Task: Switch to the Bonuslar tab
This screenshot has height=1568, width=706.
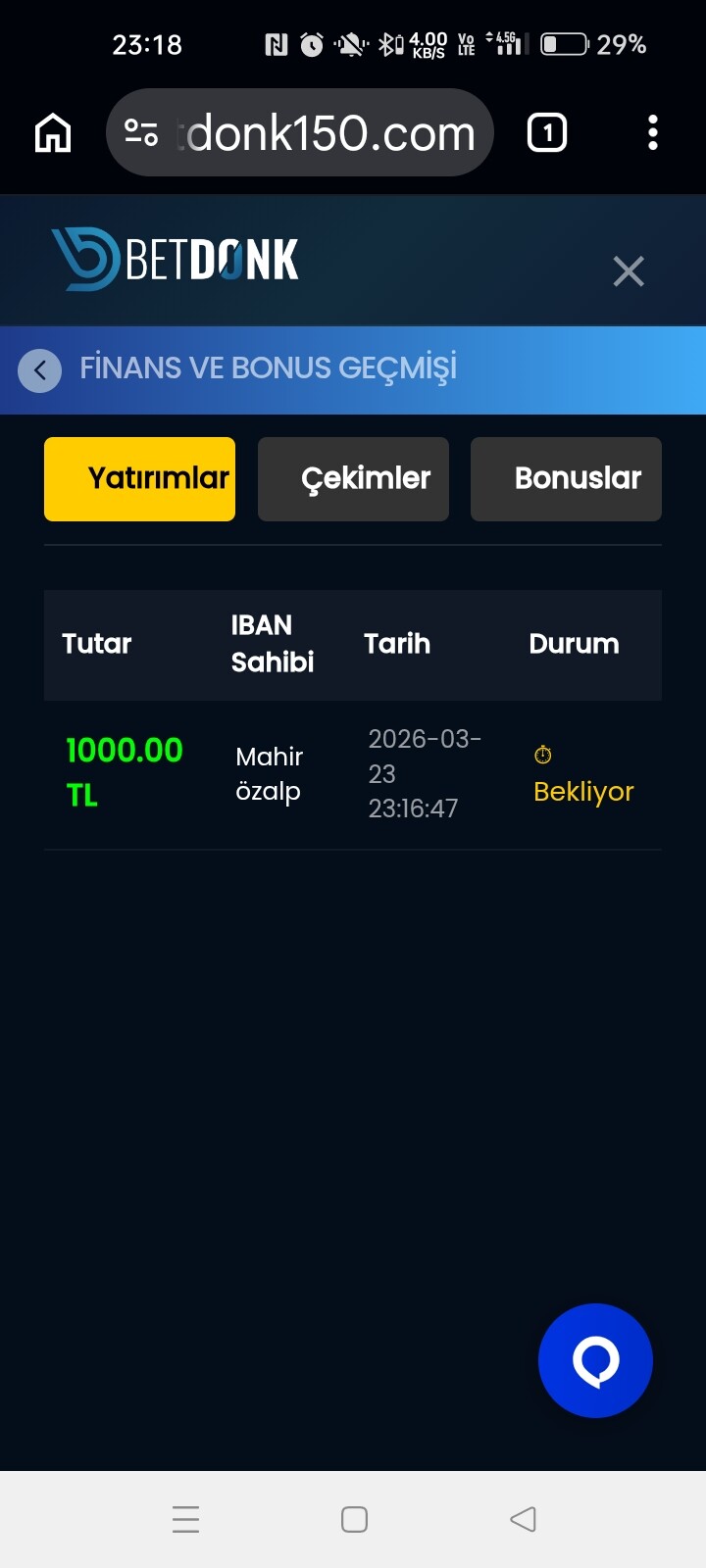Action: coord(566,478)
